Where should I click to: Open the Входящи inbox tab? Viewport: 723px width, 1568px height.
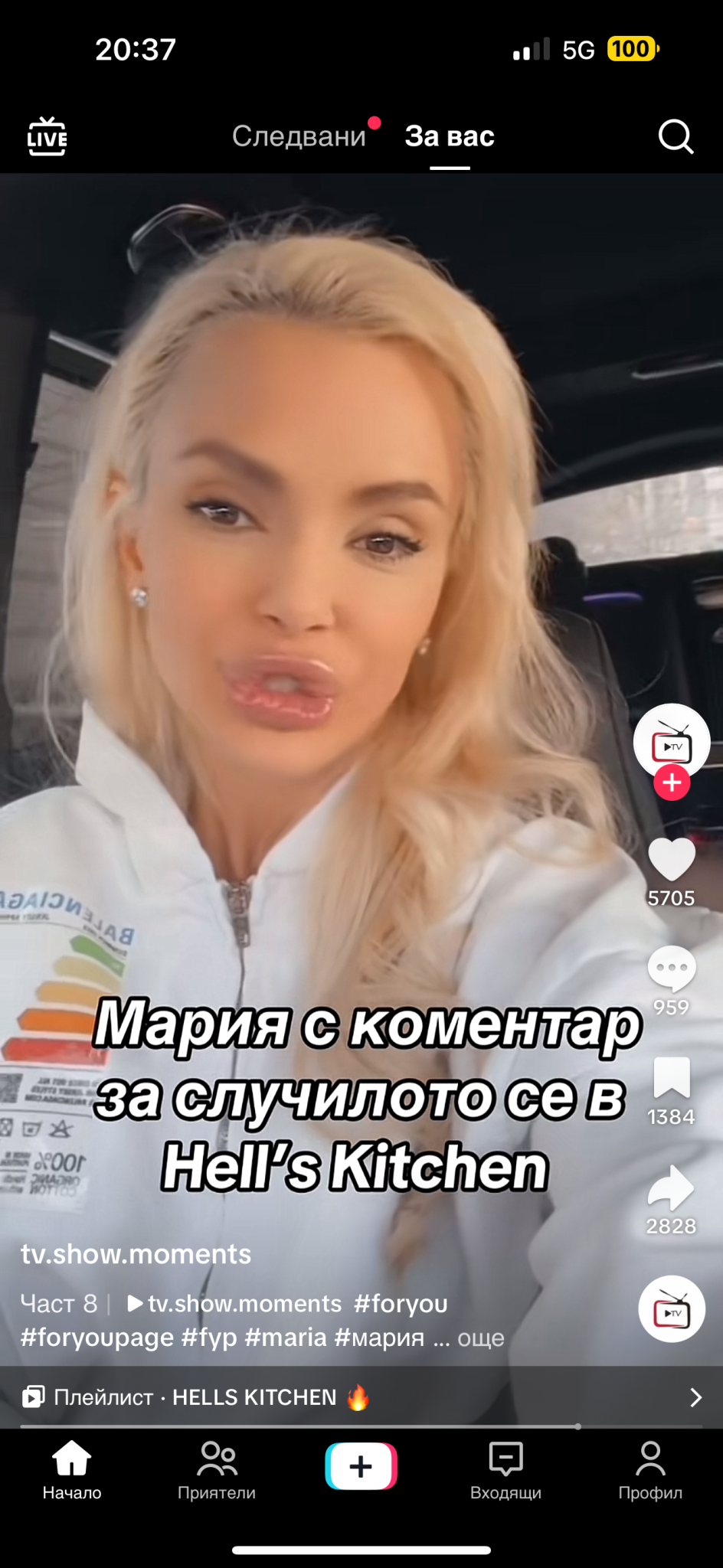pyautogui.click(x=505, y=1468)
